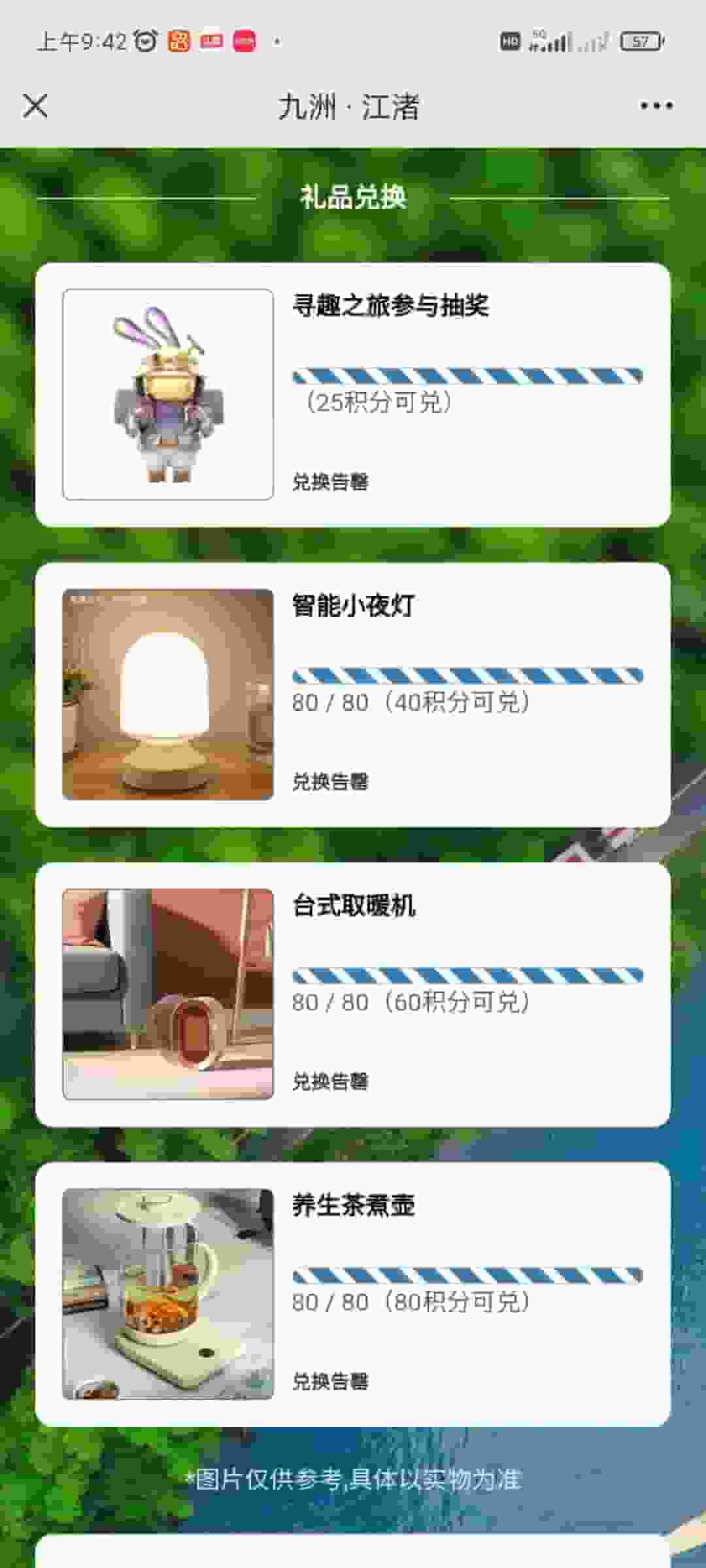Tap 兑换告罄 under 智能小夜灯
Screen dimensions: 706x1568
coord(330,781)
